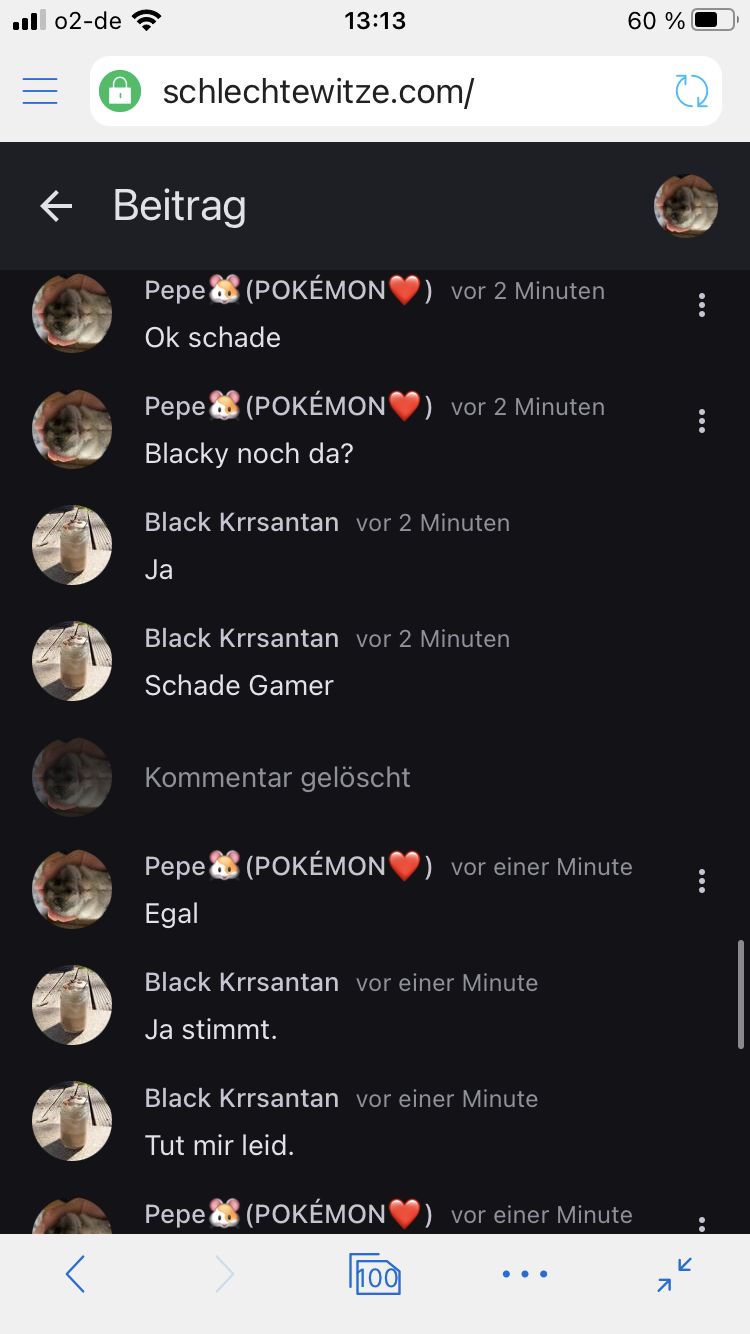Open the browser's three-dot more menu
The width and height of the screenshot is (750, 1334).
point(525,1274)
